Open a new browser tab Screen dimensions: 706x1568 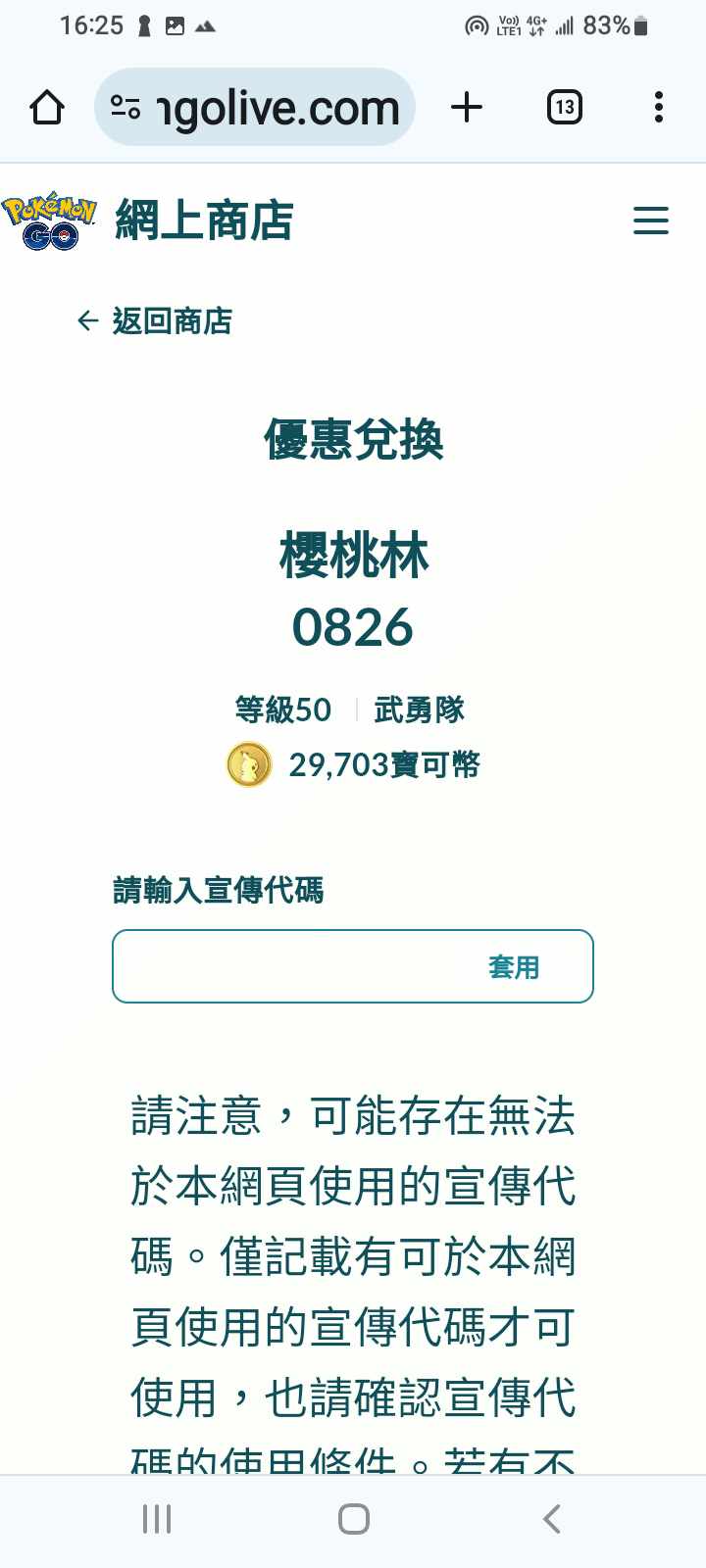pyautogui.click(x=467, y=107)
